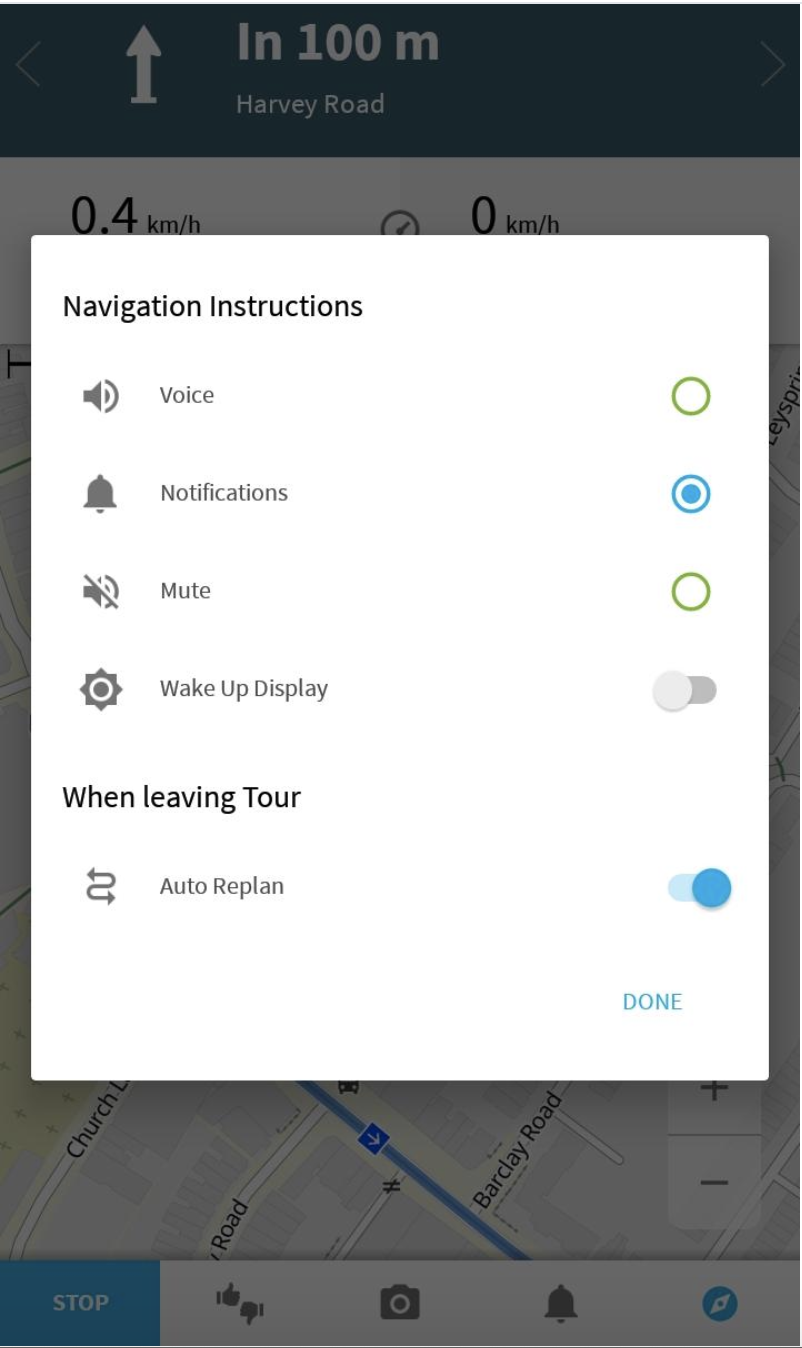Image resolution: width=802 pixels, height=1348 pixels.
Task: Tap DONE to close the dialog
Action: point(652,1002)
